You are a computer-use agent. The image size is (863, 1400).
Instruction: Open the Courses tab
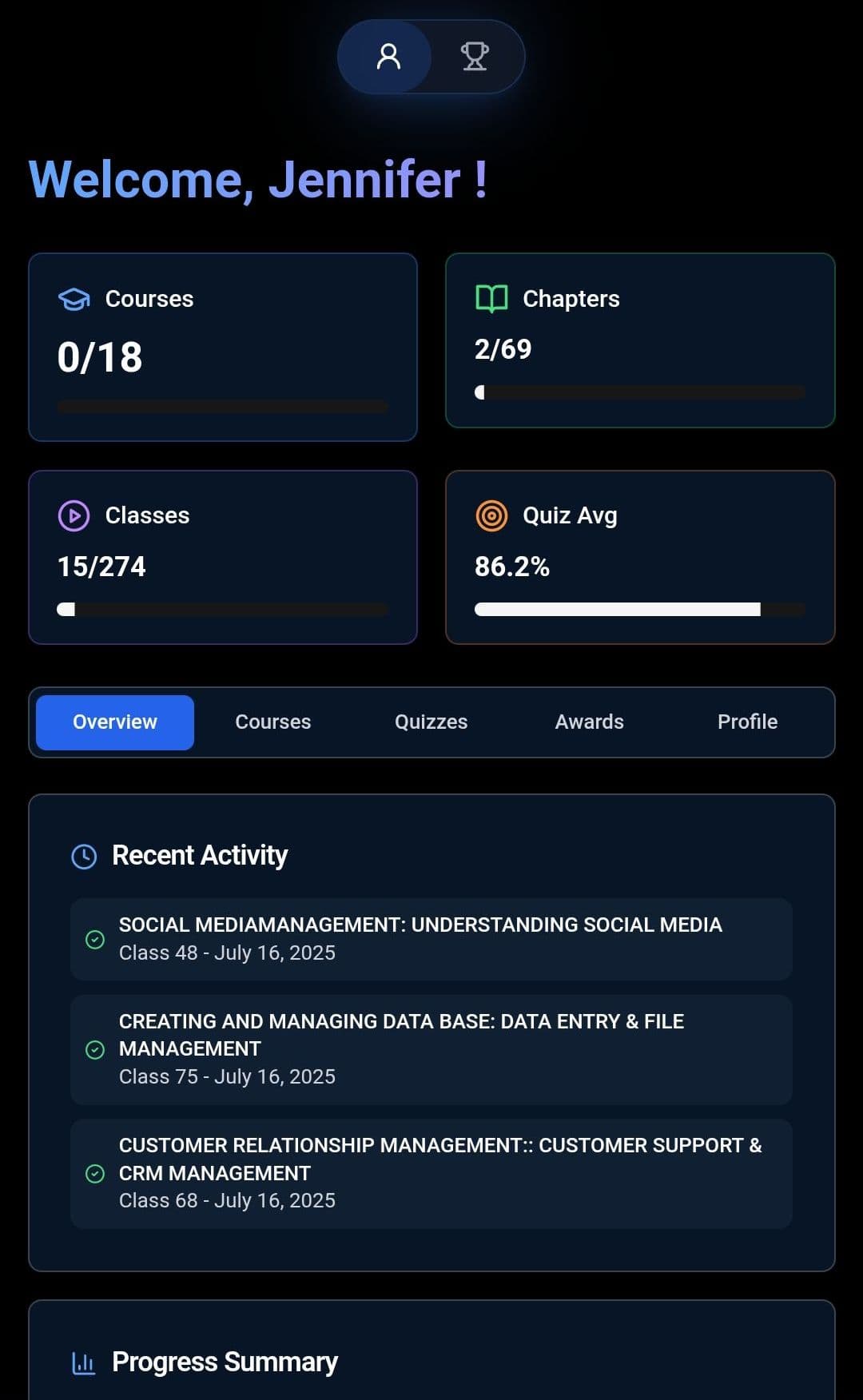pos(273,722)
